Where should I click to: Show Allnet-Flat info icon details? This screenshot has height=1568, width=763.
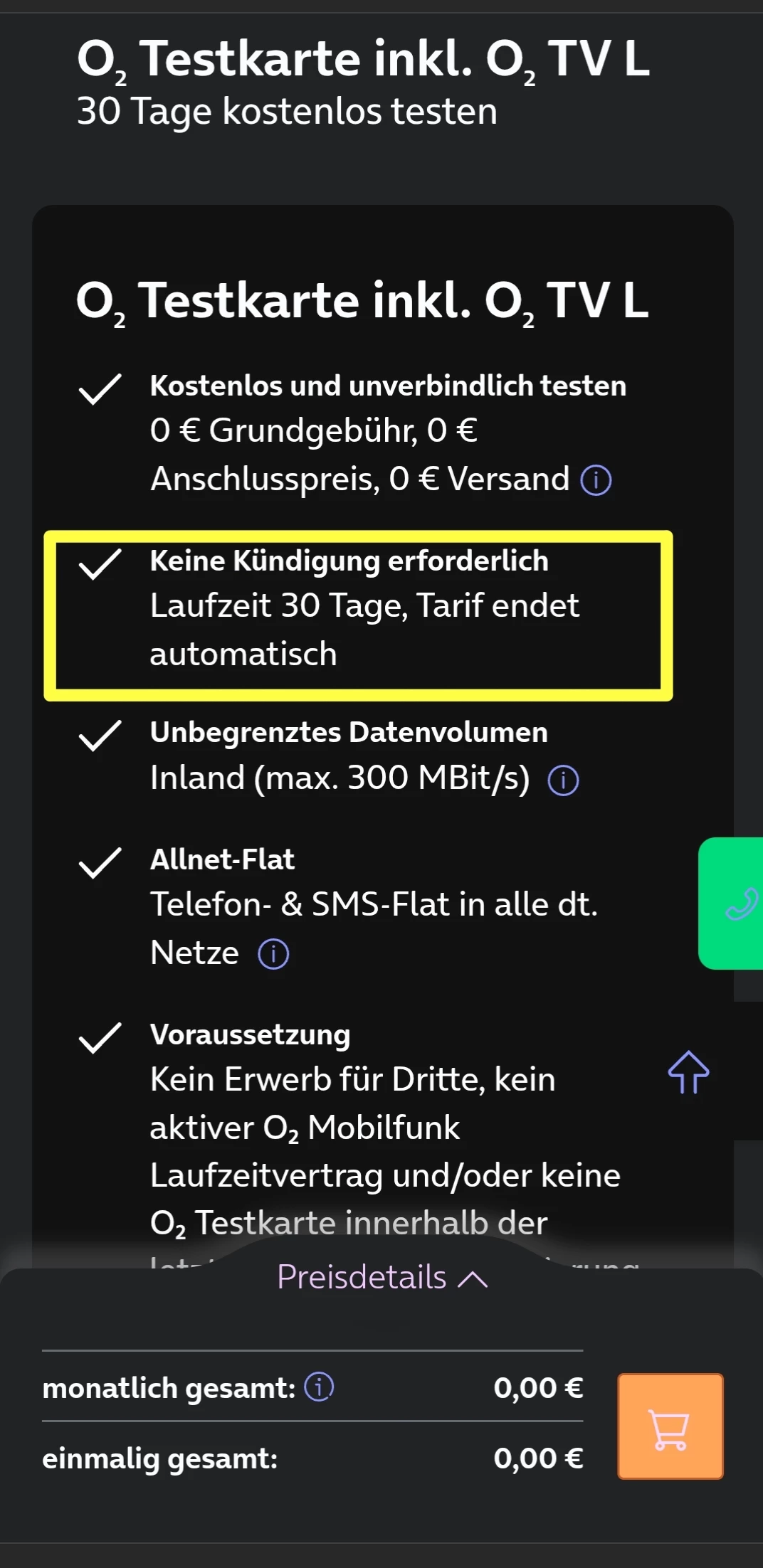(x=273, y=954)
